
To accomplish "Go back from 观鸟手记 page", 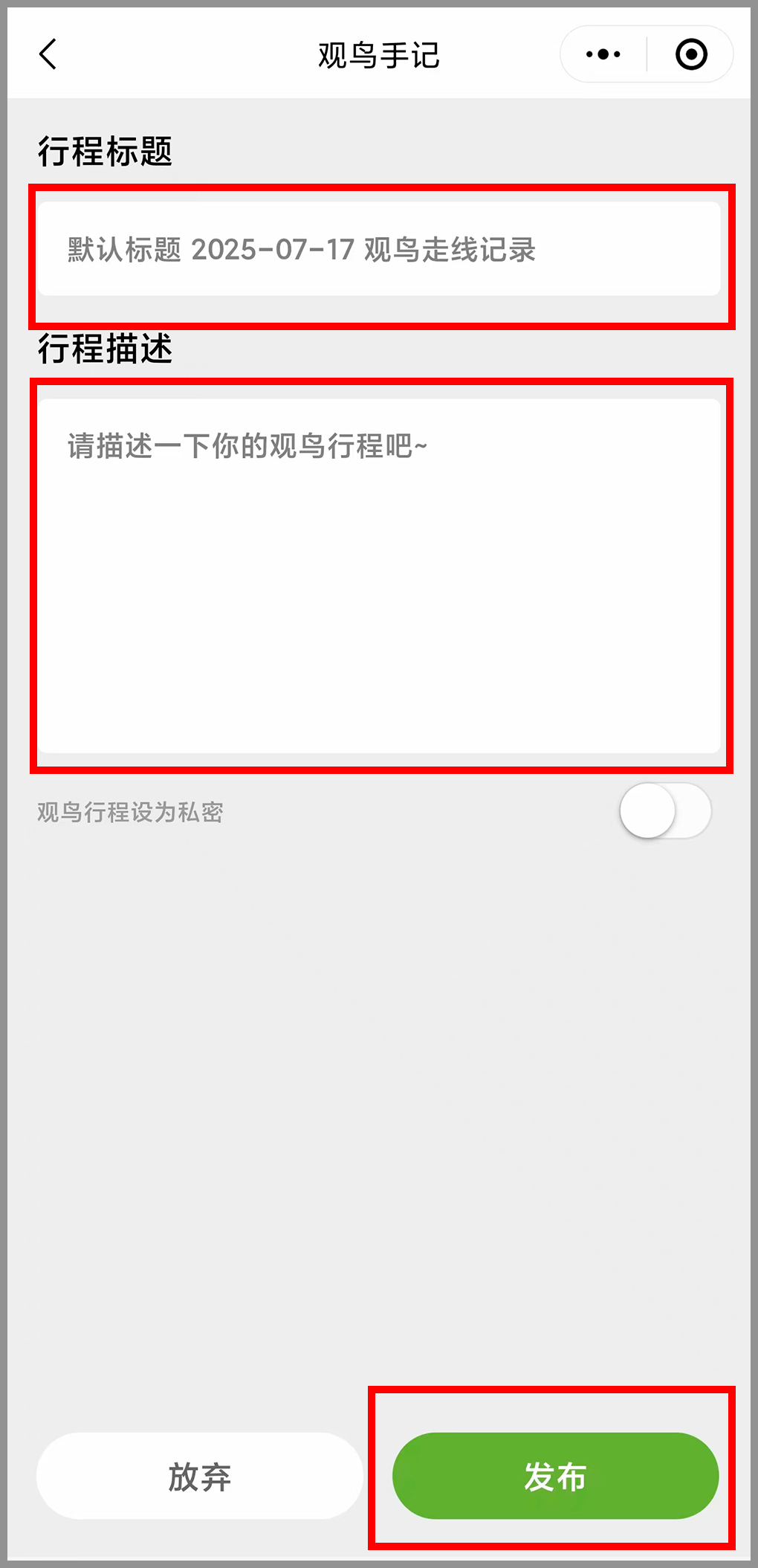I will pos(48,54).
